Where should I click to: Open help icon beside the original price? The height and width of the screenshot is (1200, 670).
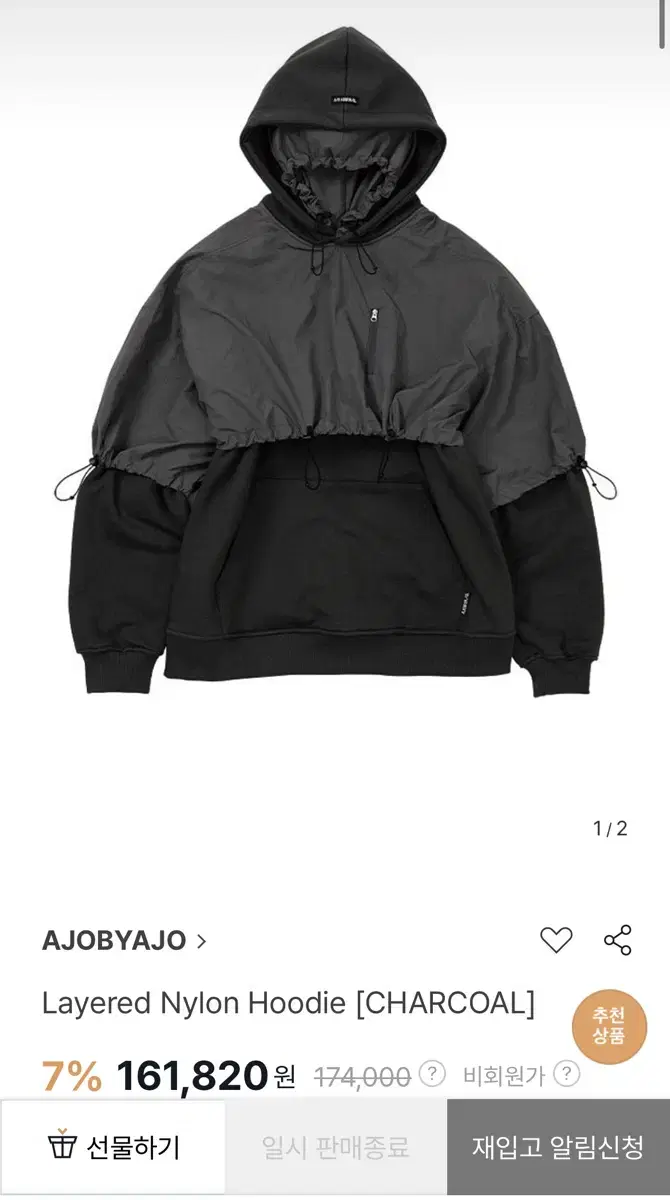431,1075
